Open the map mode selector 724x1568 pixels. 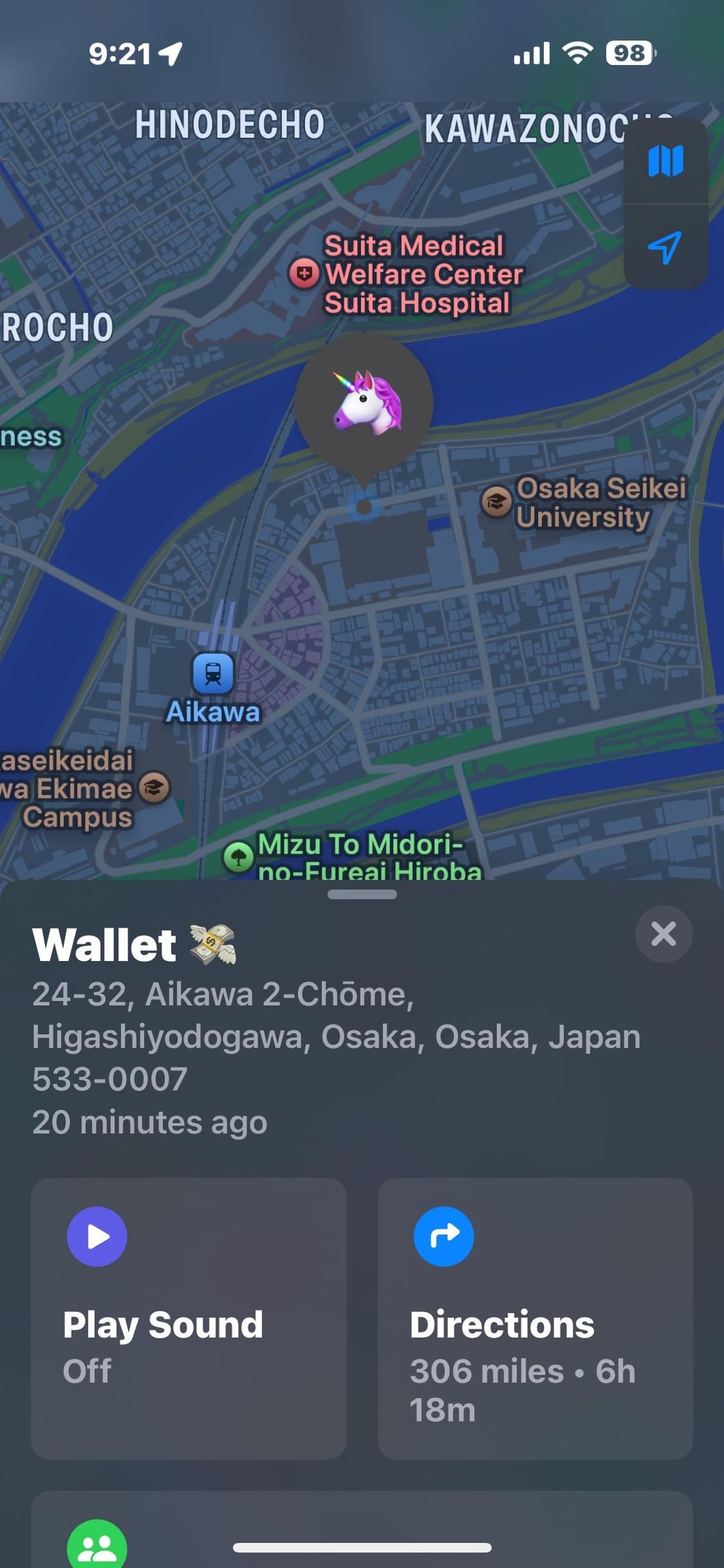[x=665, y=162]
